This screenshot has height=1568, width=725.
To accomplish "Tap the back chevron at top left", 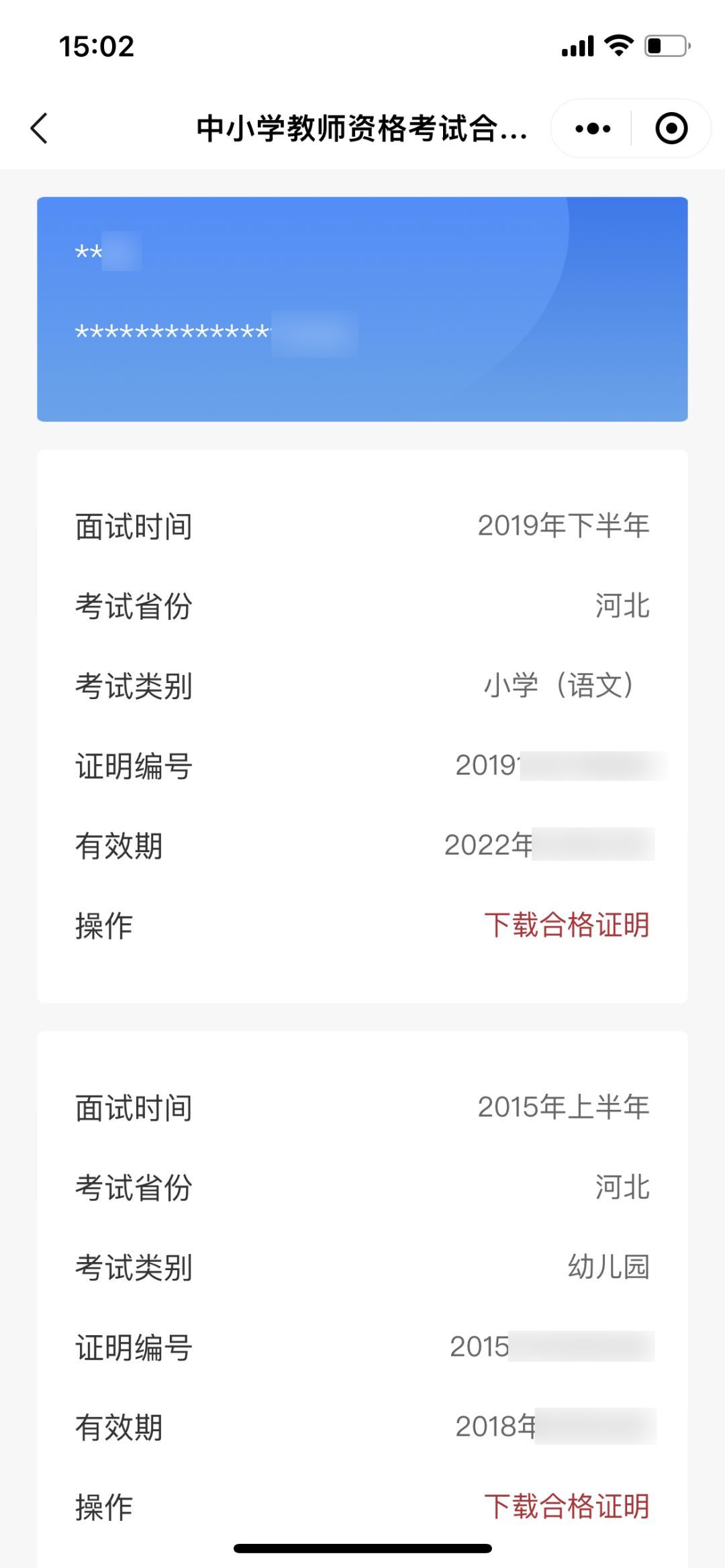I will click(40, 127).
